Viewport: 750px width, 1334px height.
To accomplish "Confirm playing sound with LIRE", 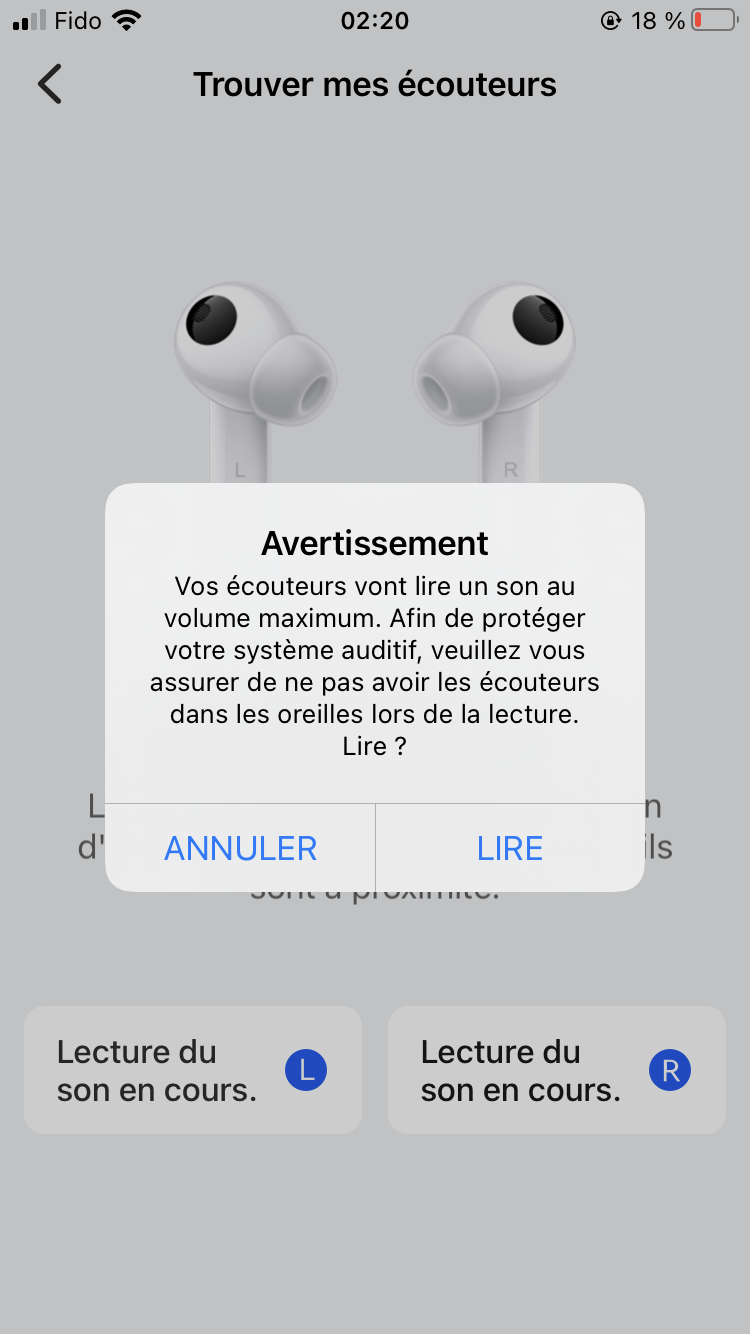I will point(510,848).
